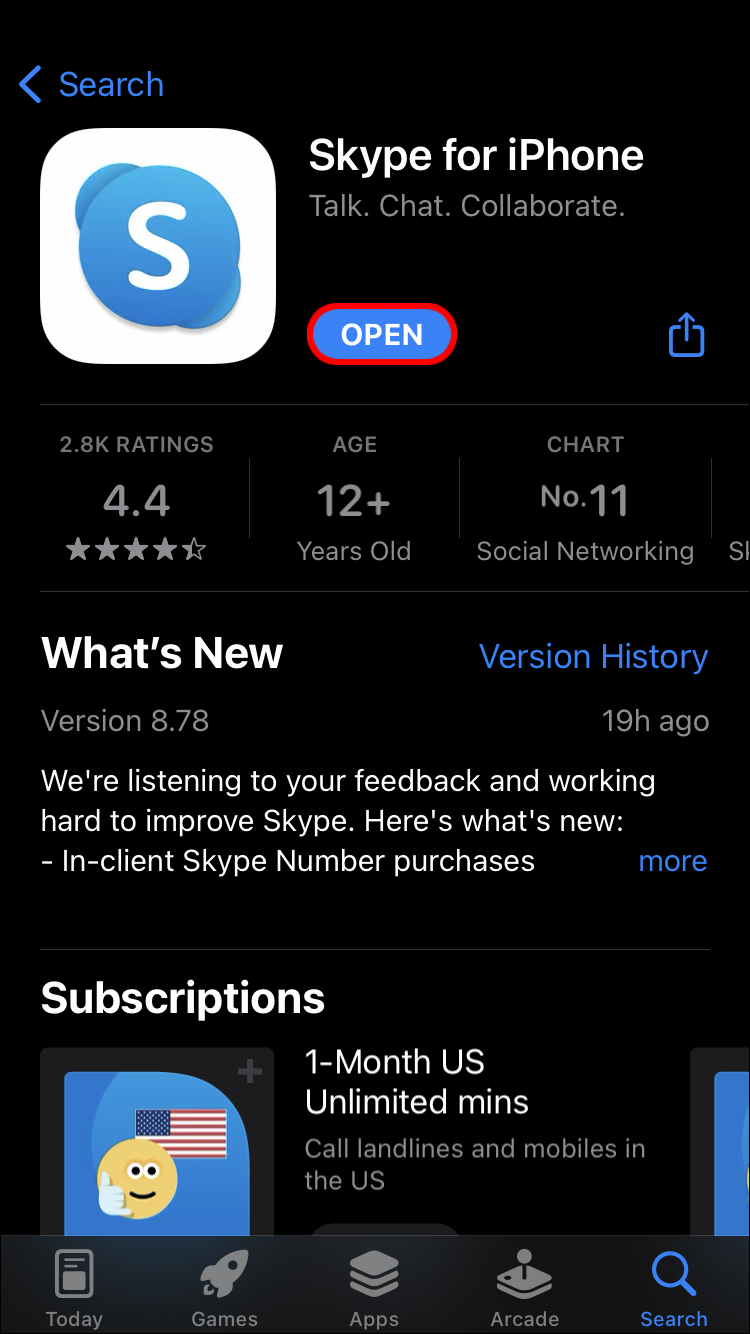The height and width of the screenshot is (1334, 750).
Task: View the 2.8K ratings section
Action: [x=137, y=500]
